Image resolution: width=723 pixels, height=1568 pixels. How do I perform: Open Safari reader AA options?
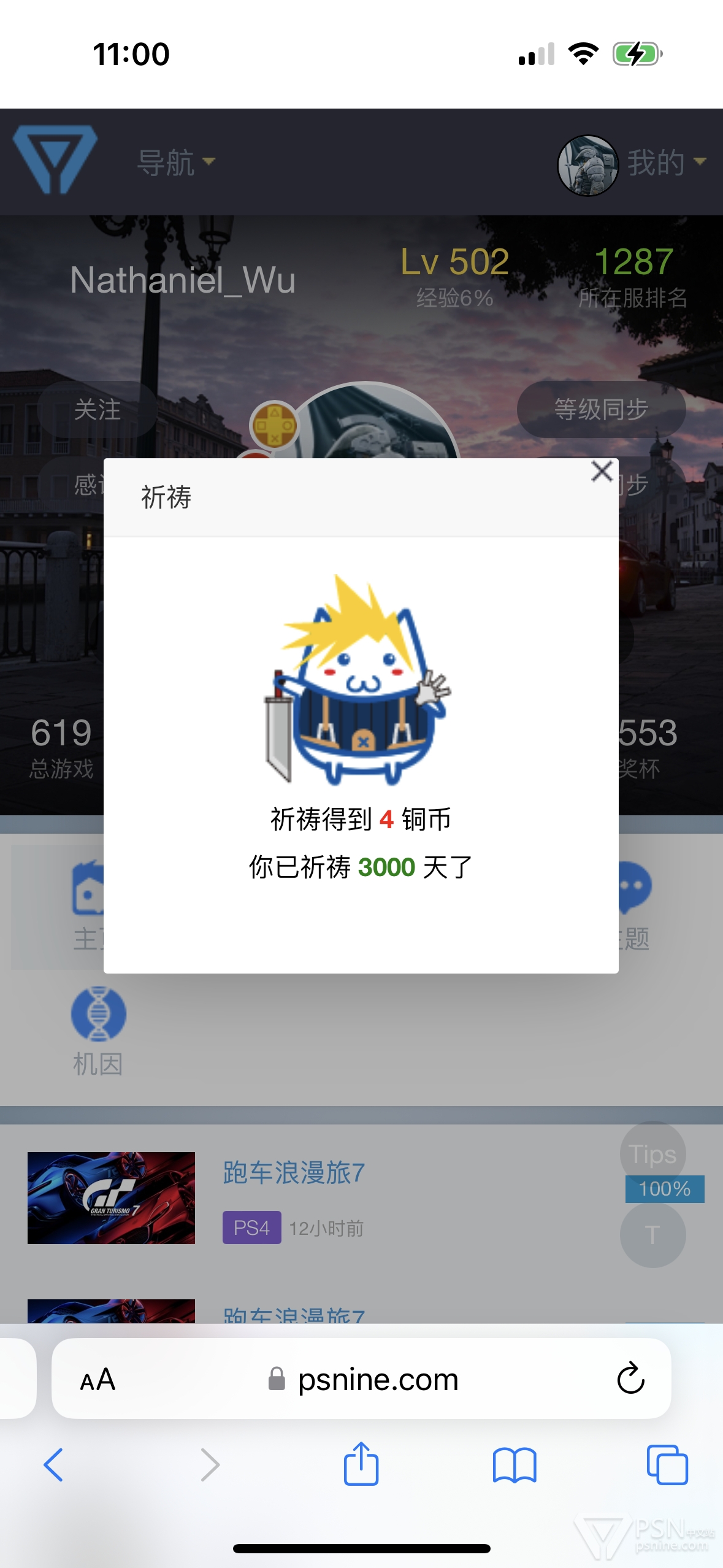pos(98,1380)
